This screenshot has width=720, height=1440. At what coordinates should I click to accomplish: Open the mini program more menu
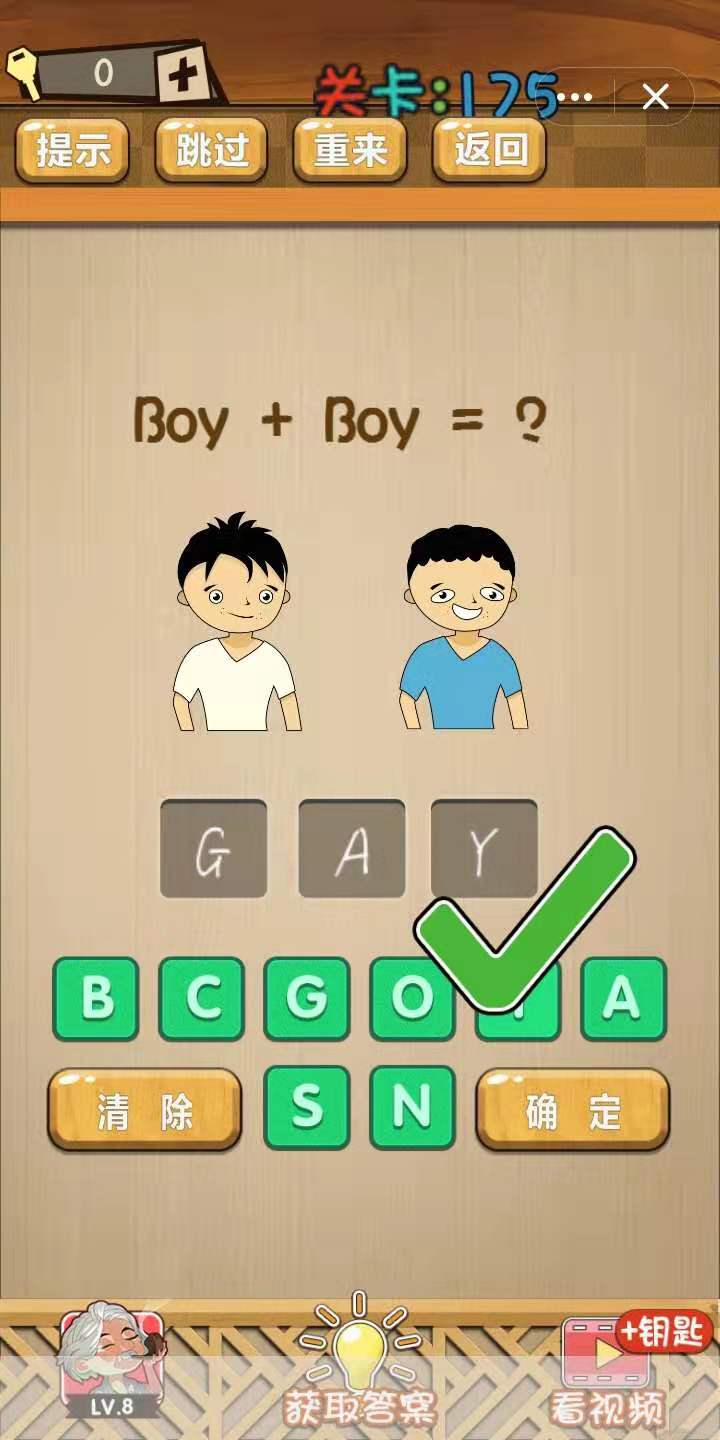(577, 97)
